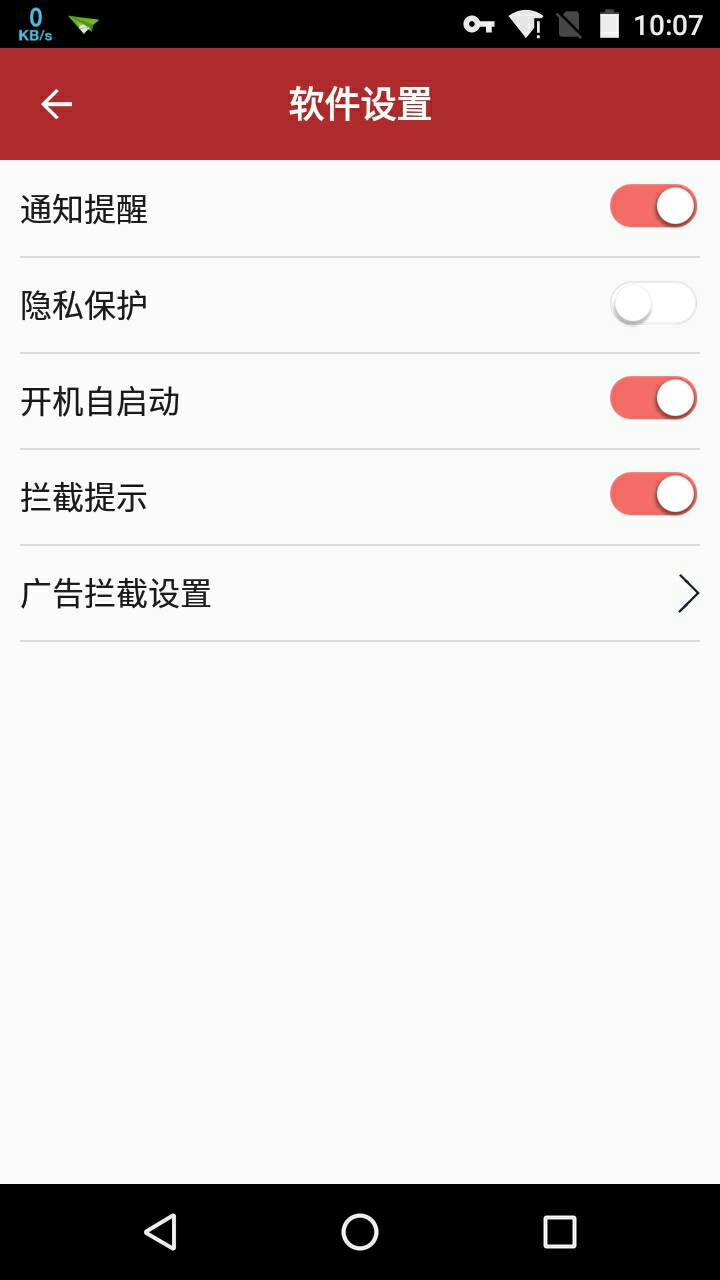720x1280 pixels.
Task: Toggle off the 拦截提示 switch
Action: click(x=653, y=495)
